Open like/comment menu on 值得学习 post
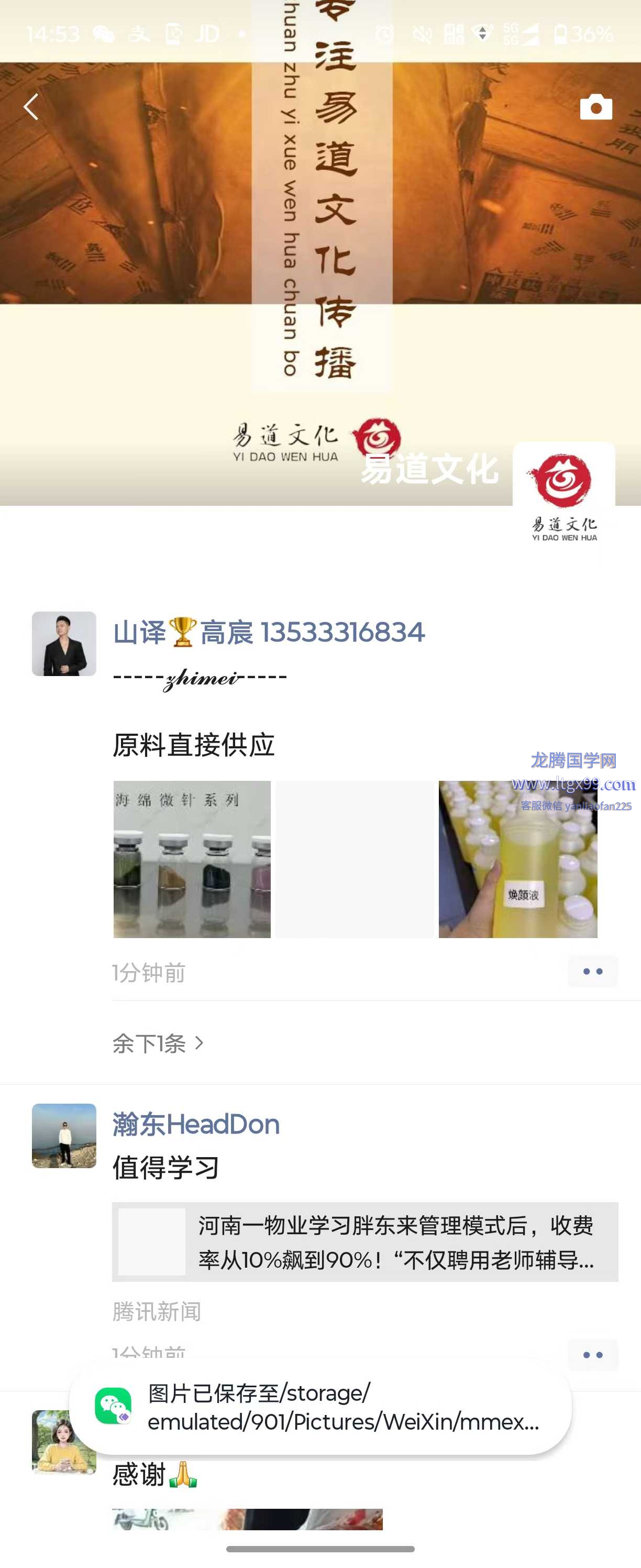641x1568 pixels. pos(592,1354)
